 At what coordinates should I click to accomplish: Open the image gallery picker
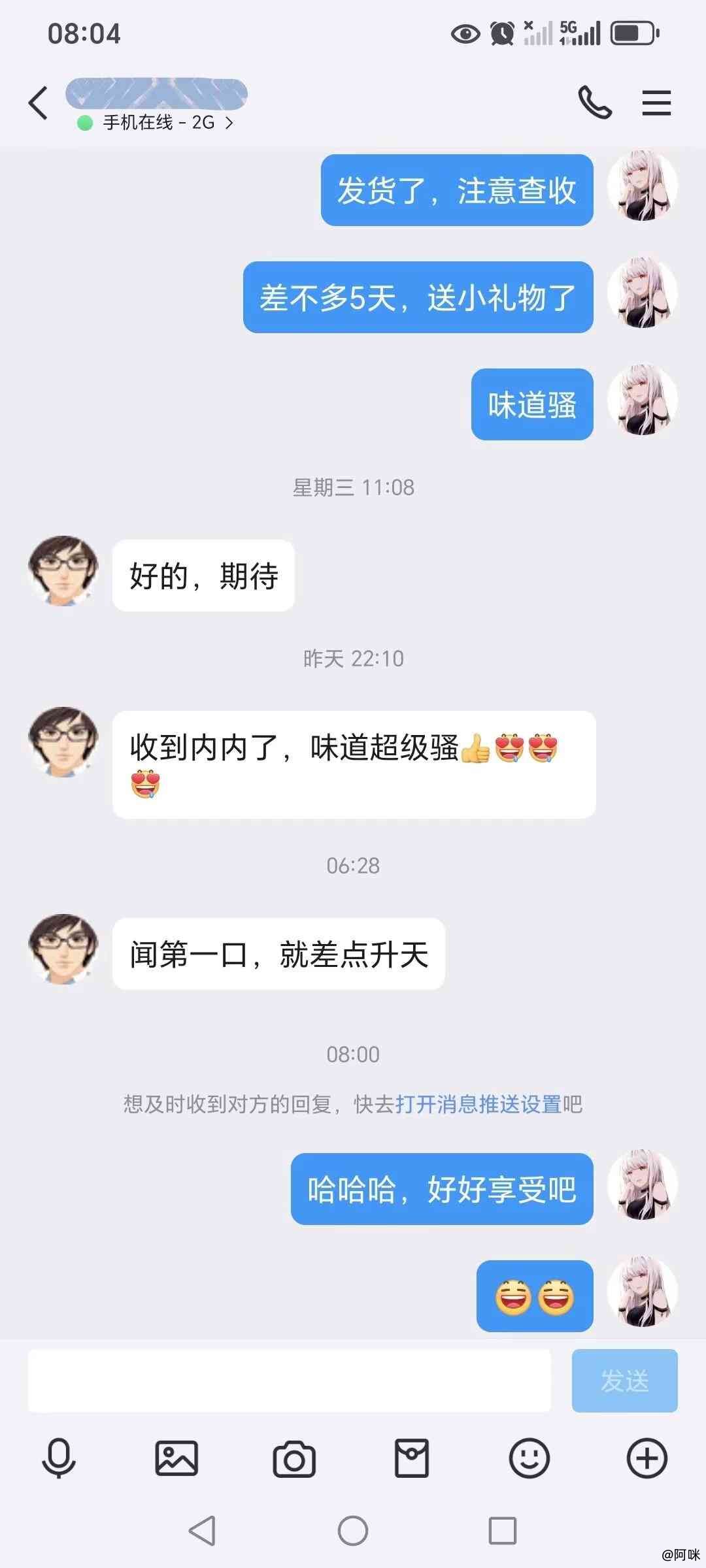click(x=176, y=1458)
